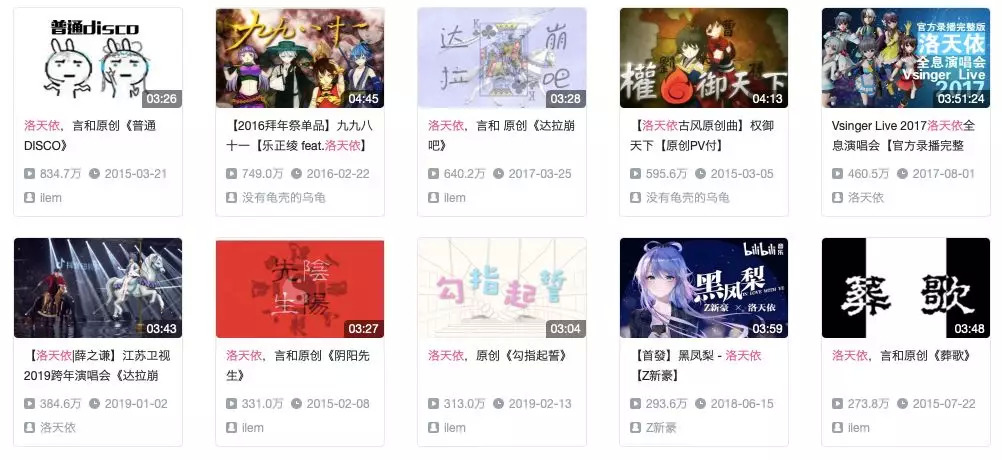1002x460 pixels.
Task: Open uploader ilem under 普通DISCO
Action: coord(50,197)
